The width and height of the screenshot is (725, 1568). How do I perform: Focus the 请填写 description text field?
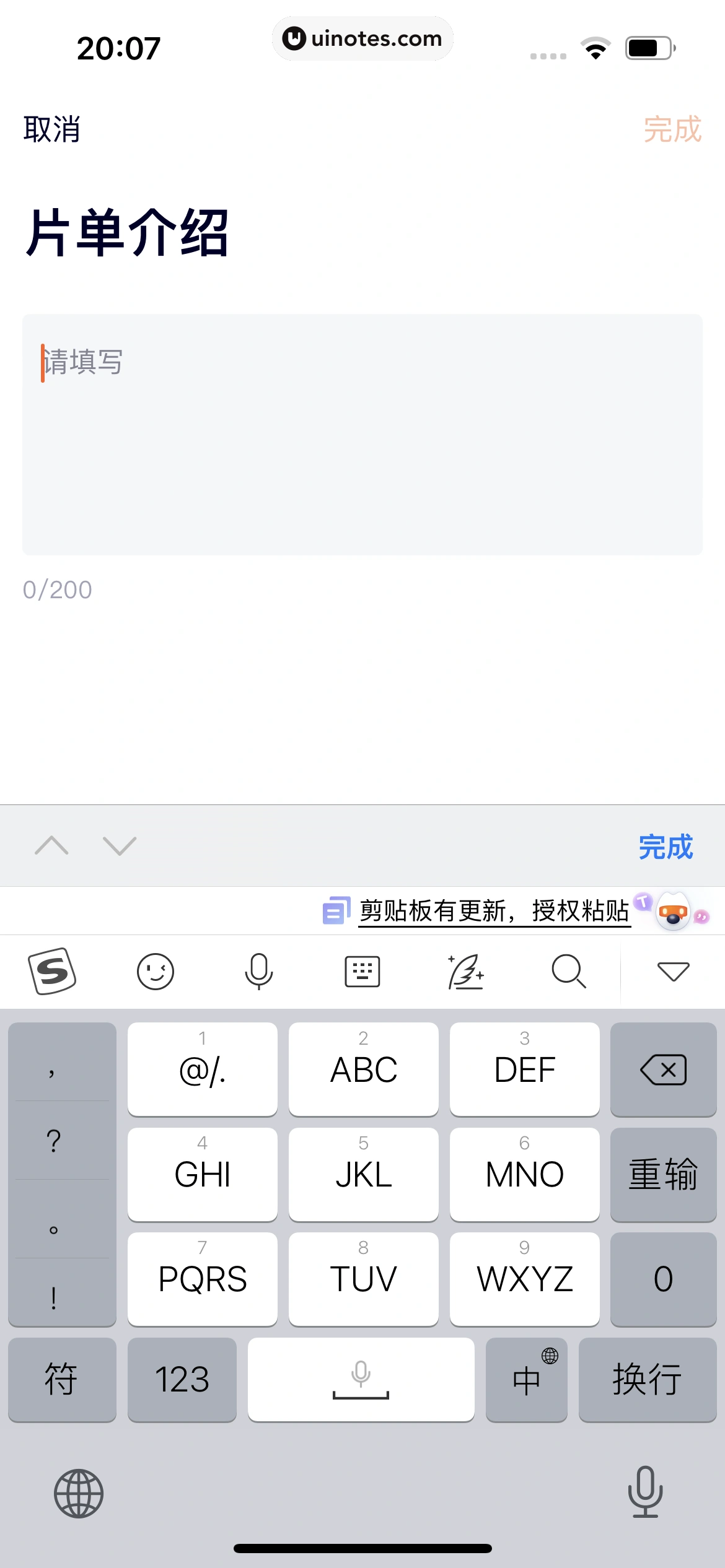[x=362, y=433]
